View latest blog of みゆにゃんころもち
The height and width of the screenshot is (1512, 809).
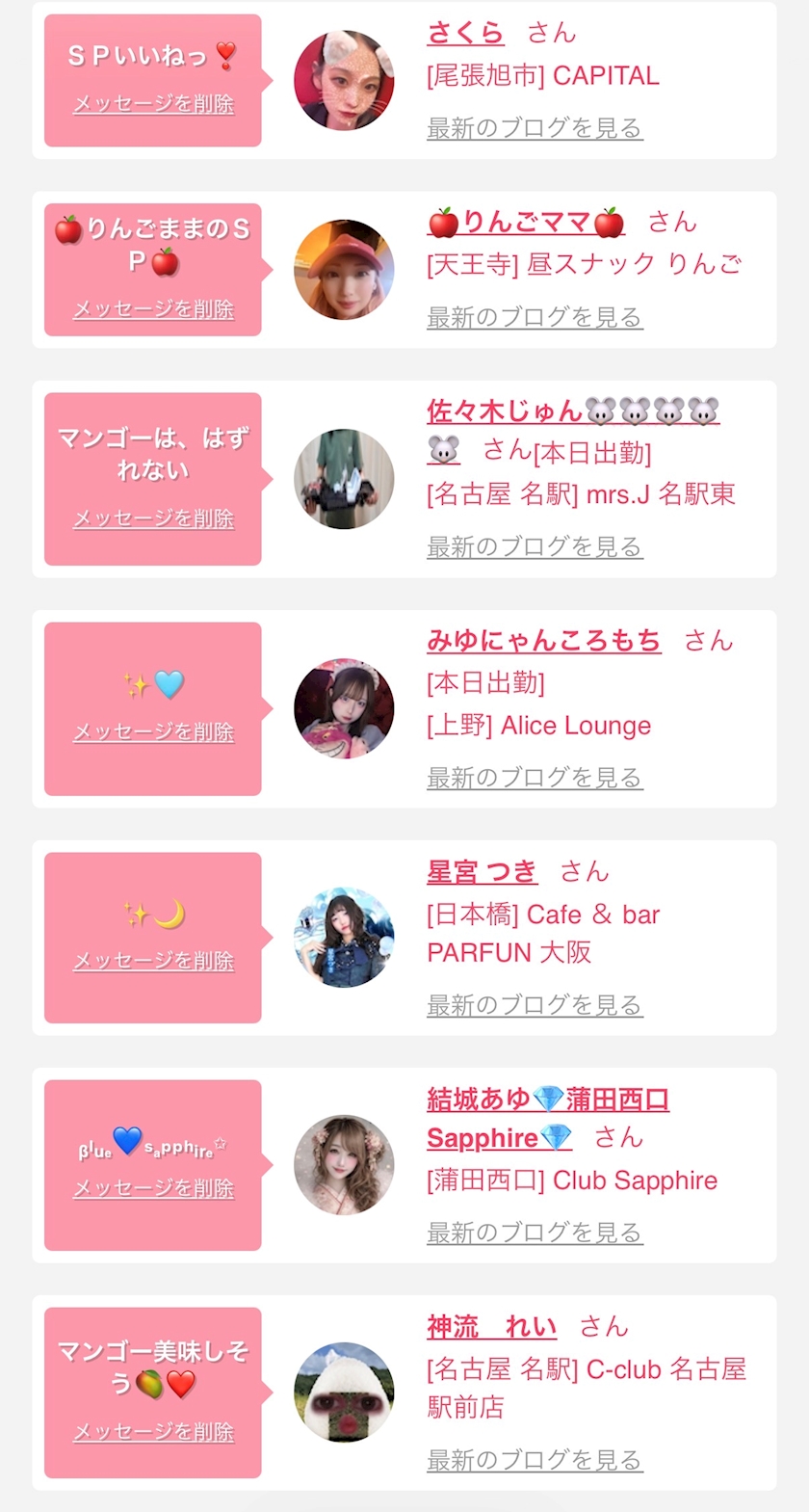pos(534,777)
